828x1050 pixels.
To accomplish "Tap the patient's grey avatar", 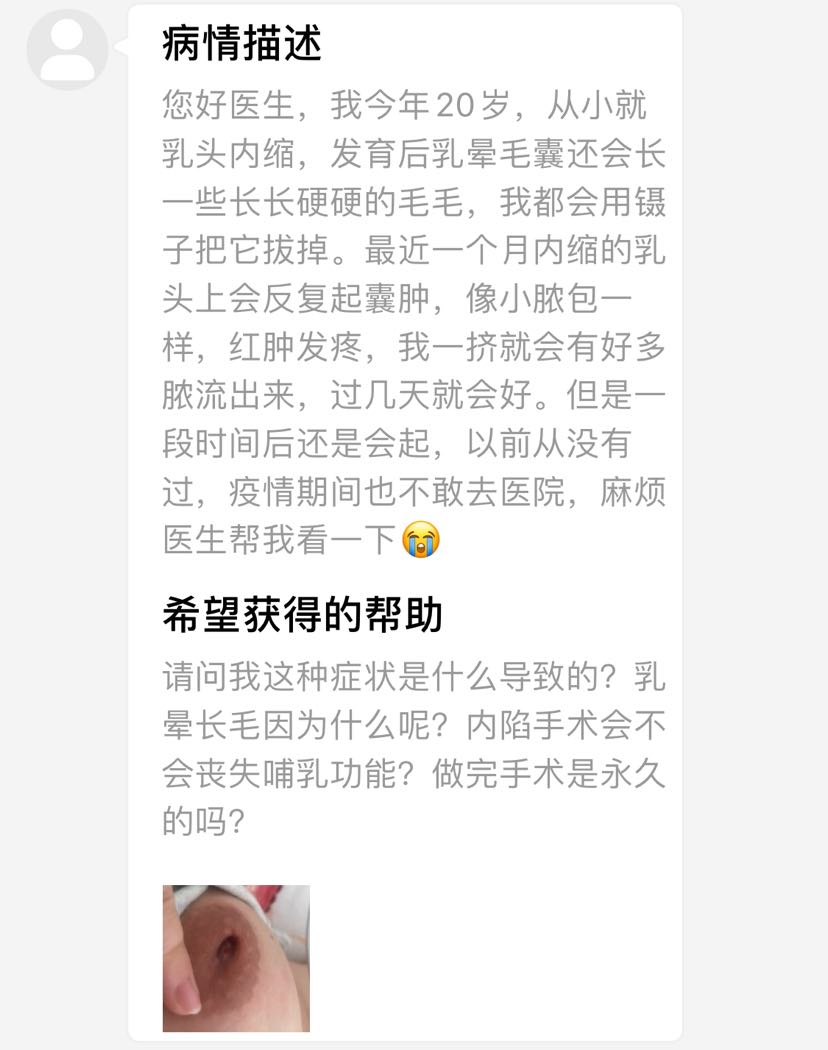I will pyautogui.click(x=67, y=49).
